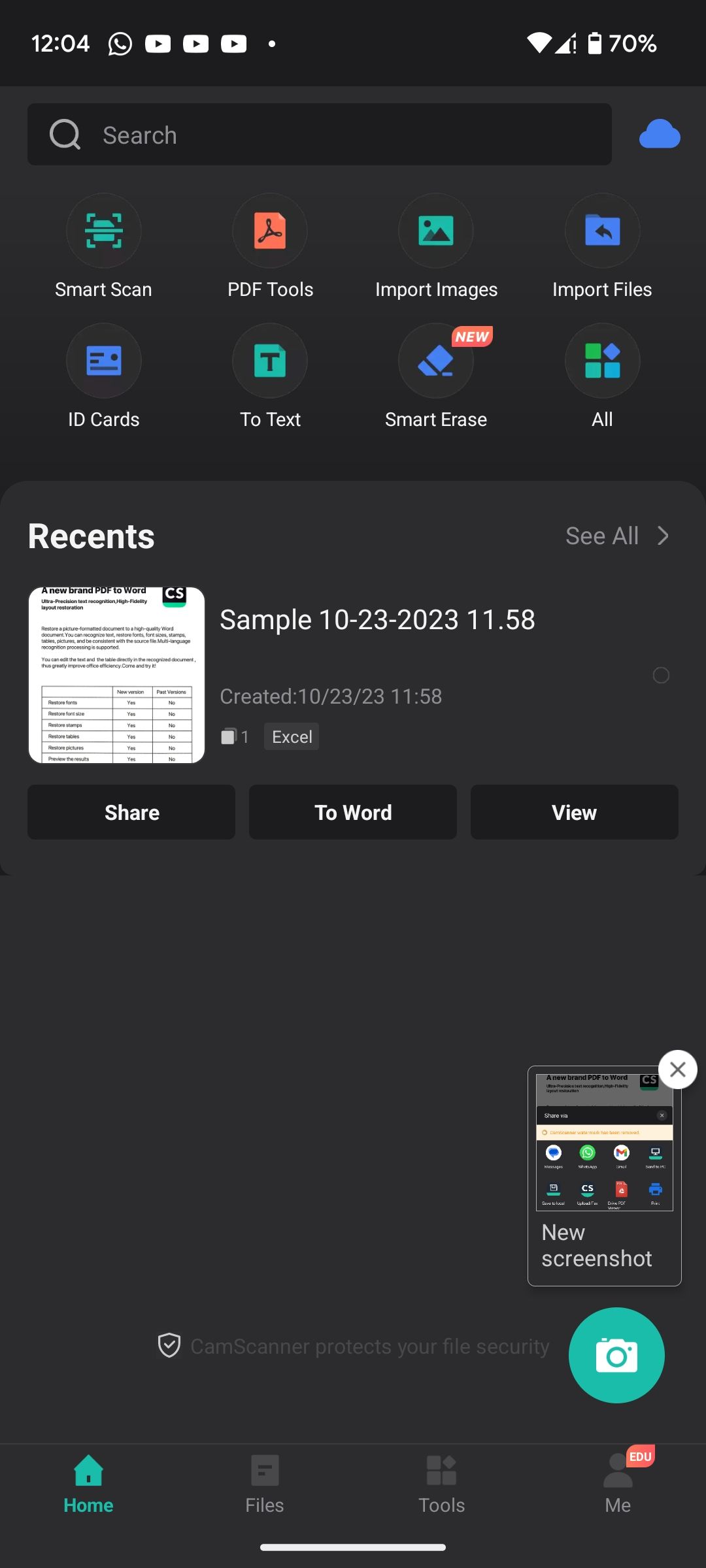Convert the document To Word

[353, 812]
